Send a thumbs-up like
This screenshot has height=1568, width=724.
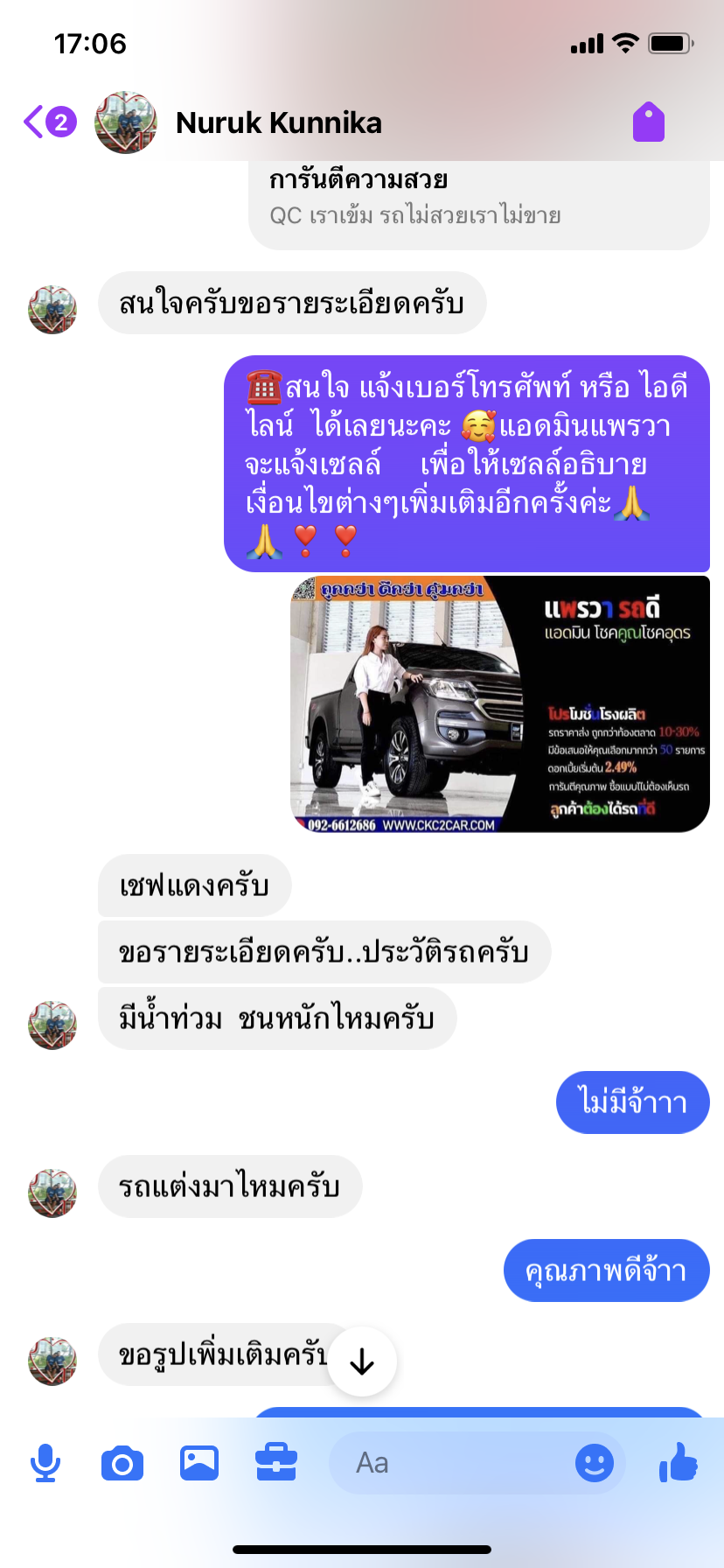[x=679, y=1461]
